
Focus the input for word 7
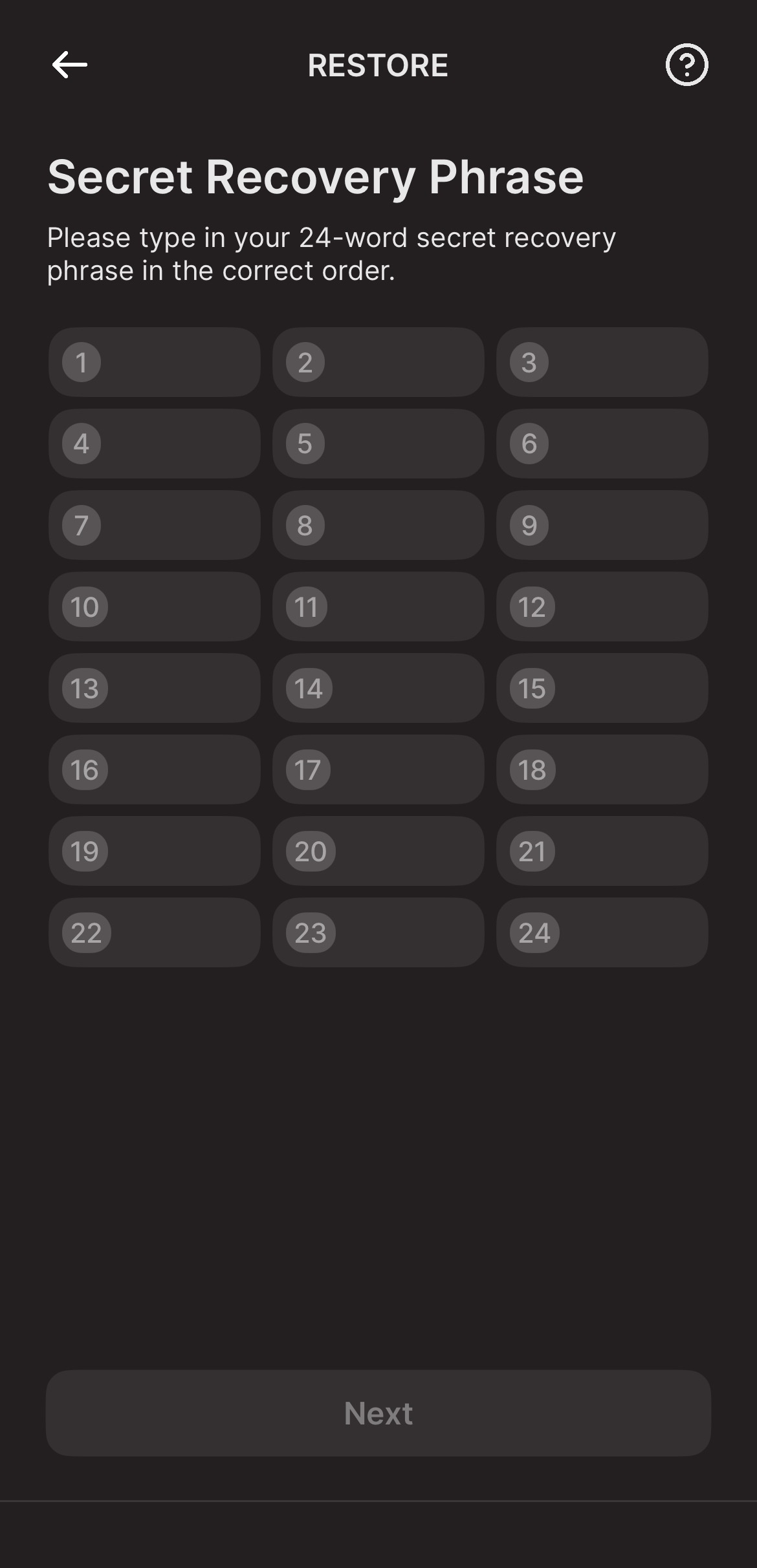click(154, 525)
